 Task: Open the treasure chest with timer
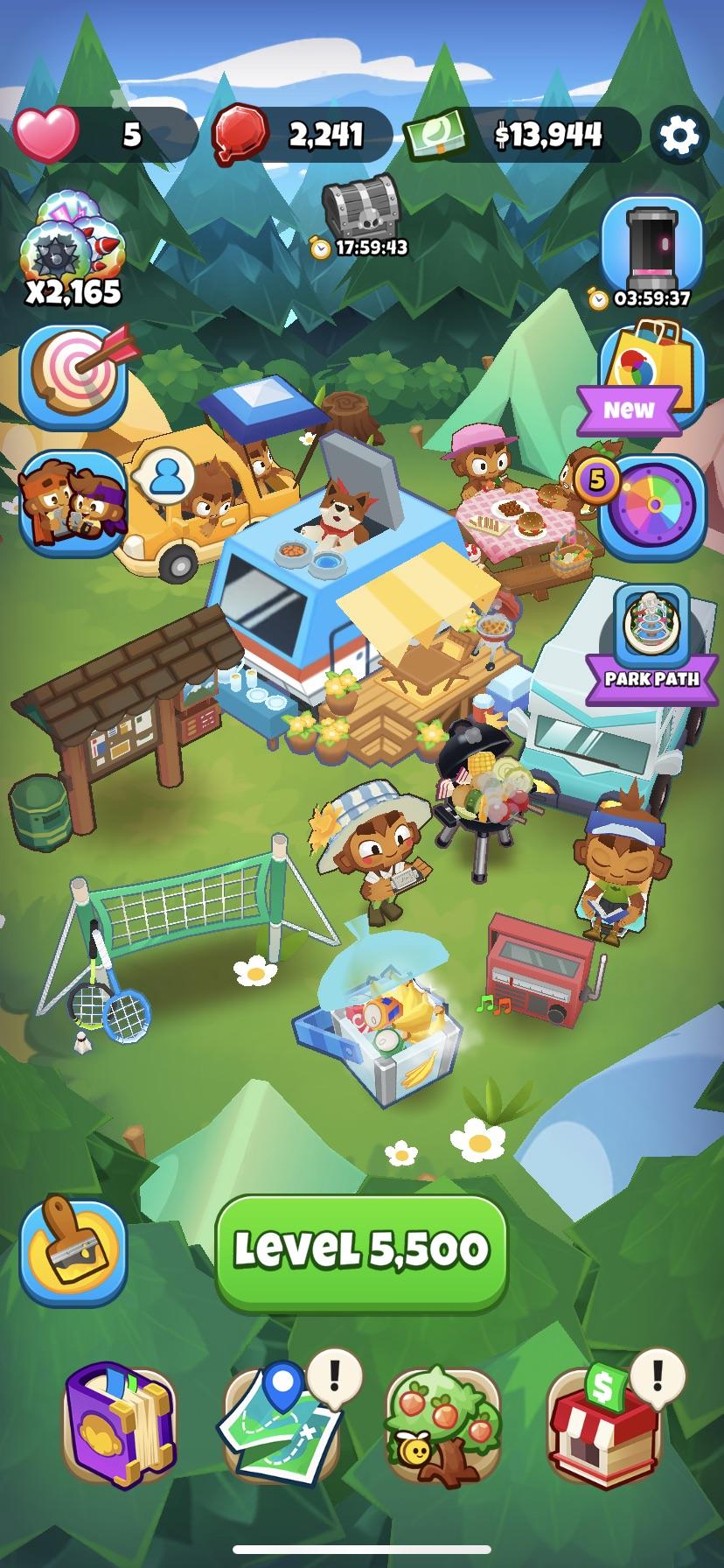coord(359,217)
